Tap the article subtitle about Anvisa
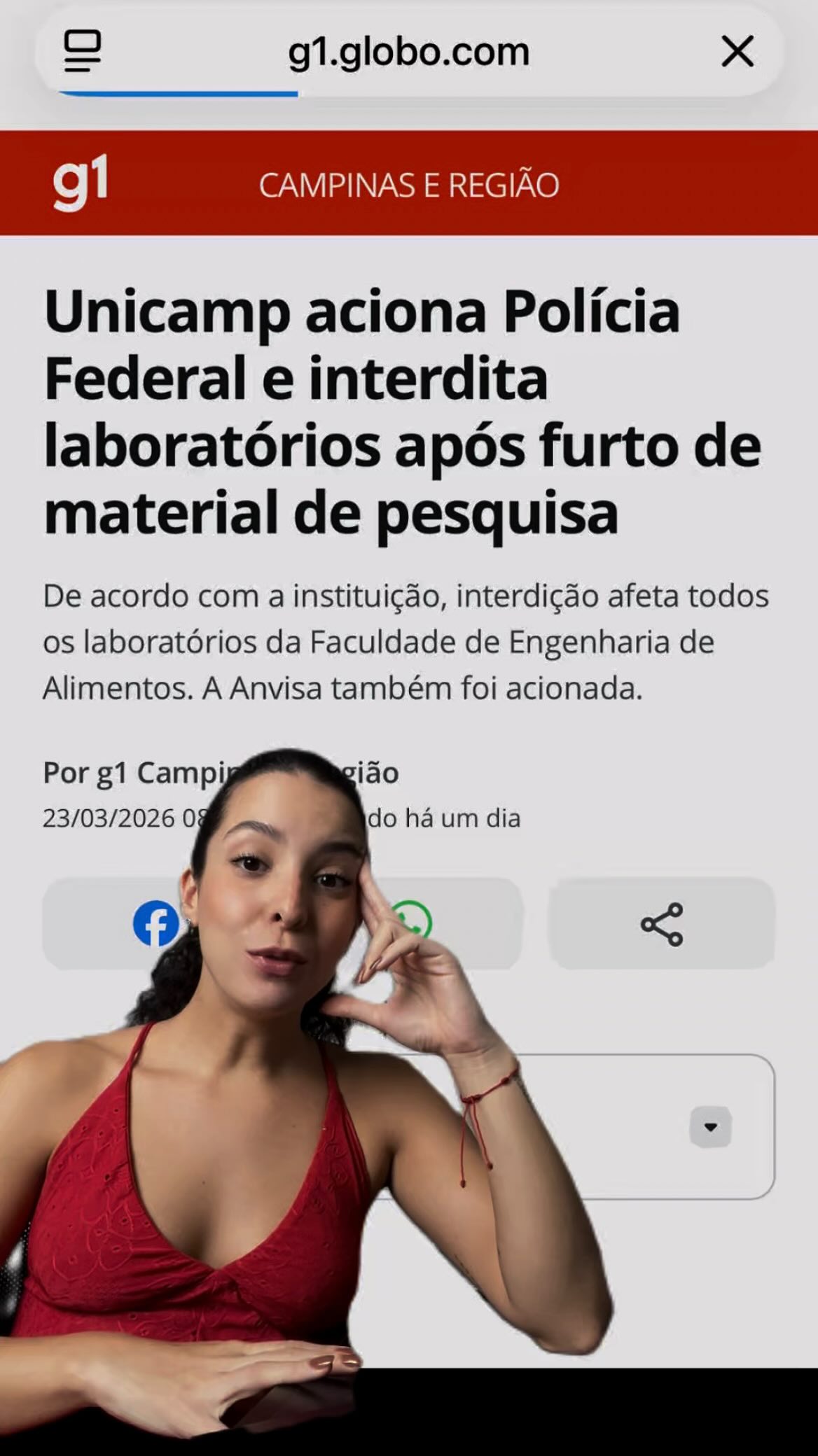Image resolution: width=818 pixels, height=1456 pixels. (x=406, y=640)
